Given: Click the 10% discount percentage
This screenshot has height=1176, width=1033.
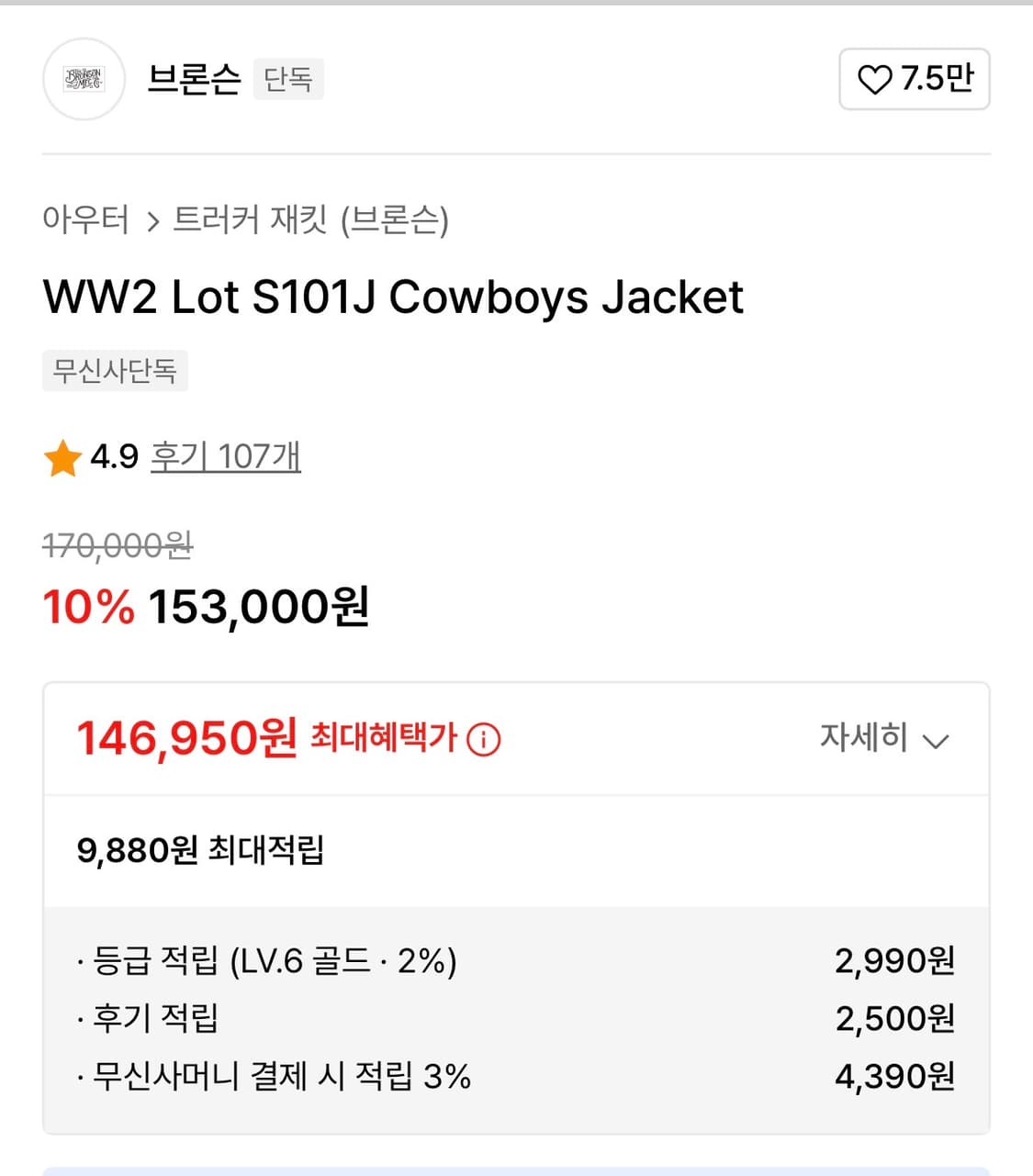Looking at the screenshot, I should click(x=89, y=606).
